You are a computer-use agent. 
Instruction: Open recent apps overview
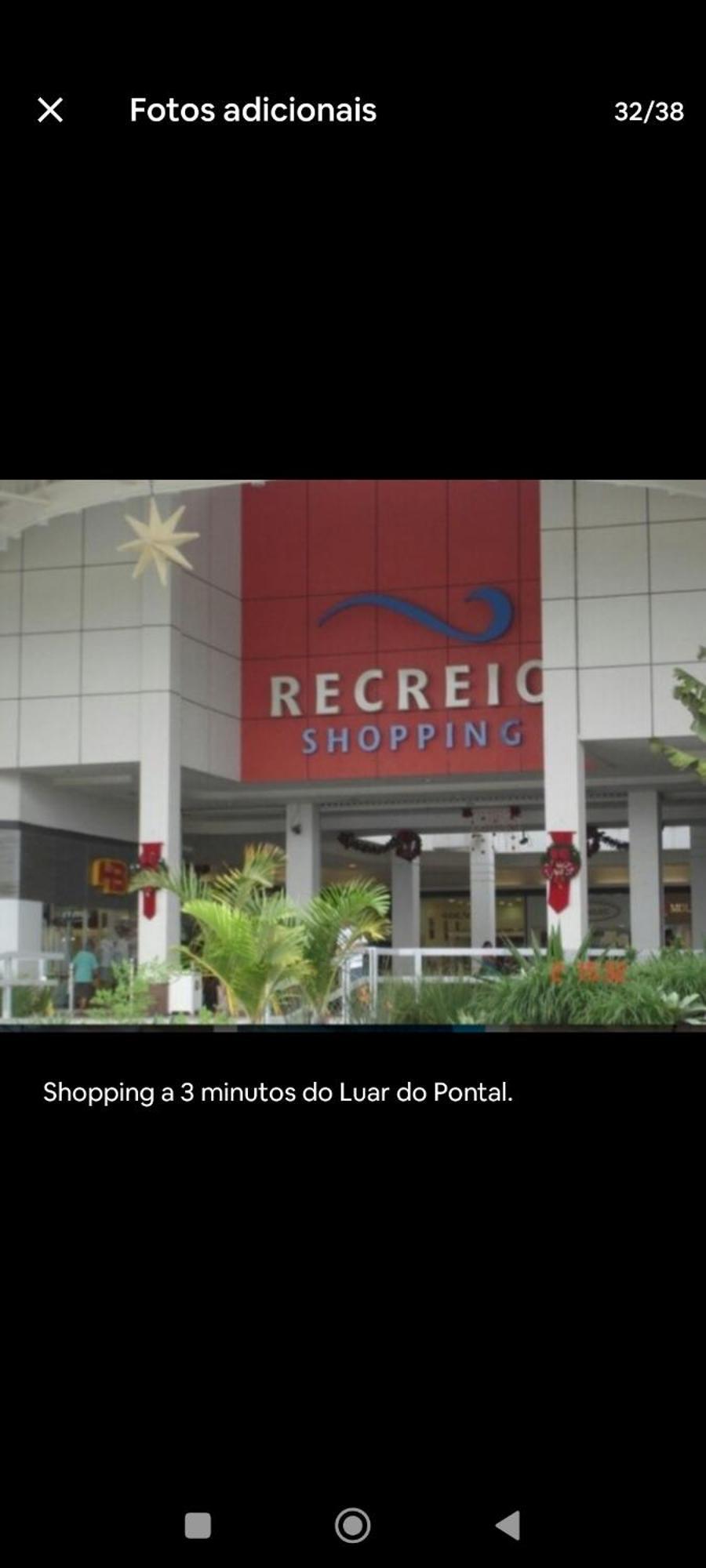tap(198, 1526)
